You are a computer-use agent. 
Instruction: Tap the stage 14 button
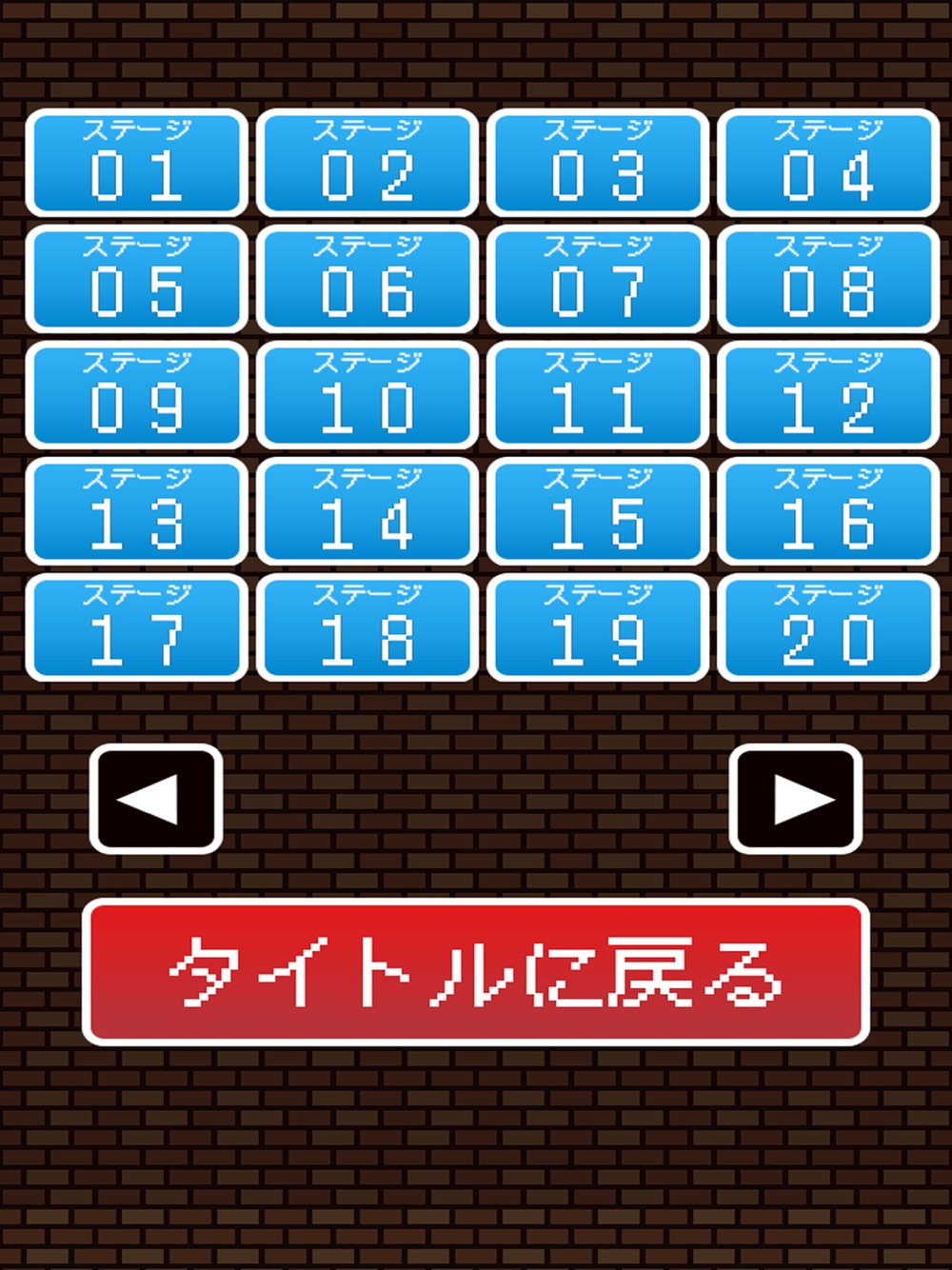(x=367, y=511)
